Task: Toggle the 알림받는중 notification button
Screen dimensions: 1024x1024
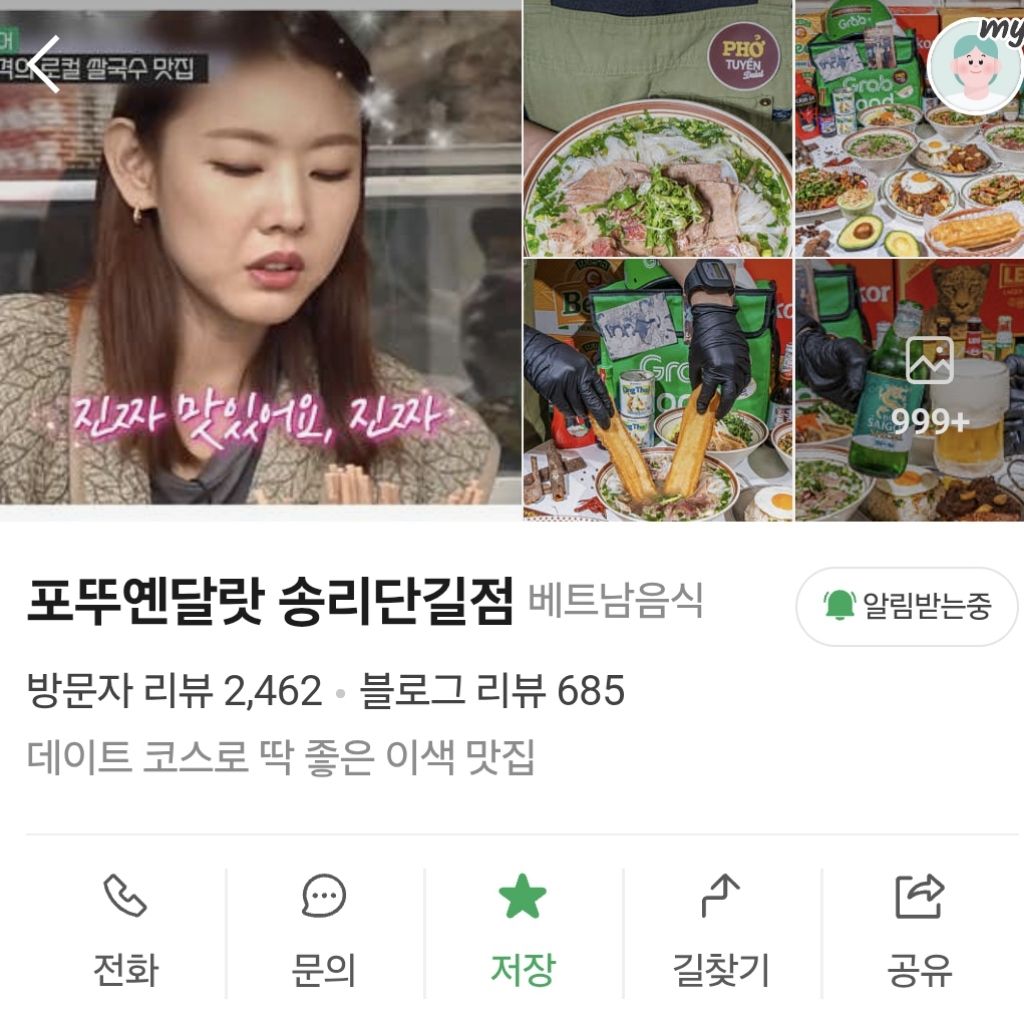Action: pos(907,606)
